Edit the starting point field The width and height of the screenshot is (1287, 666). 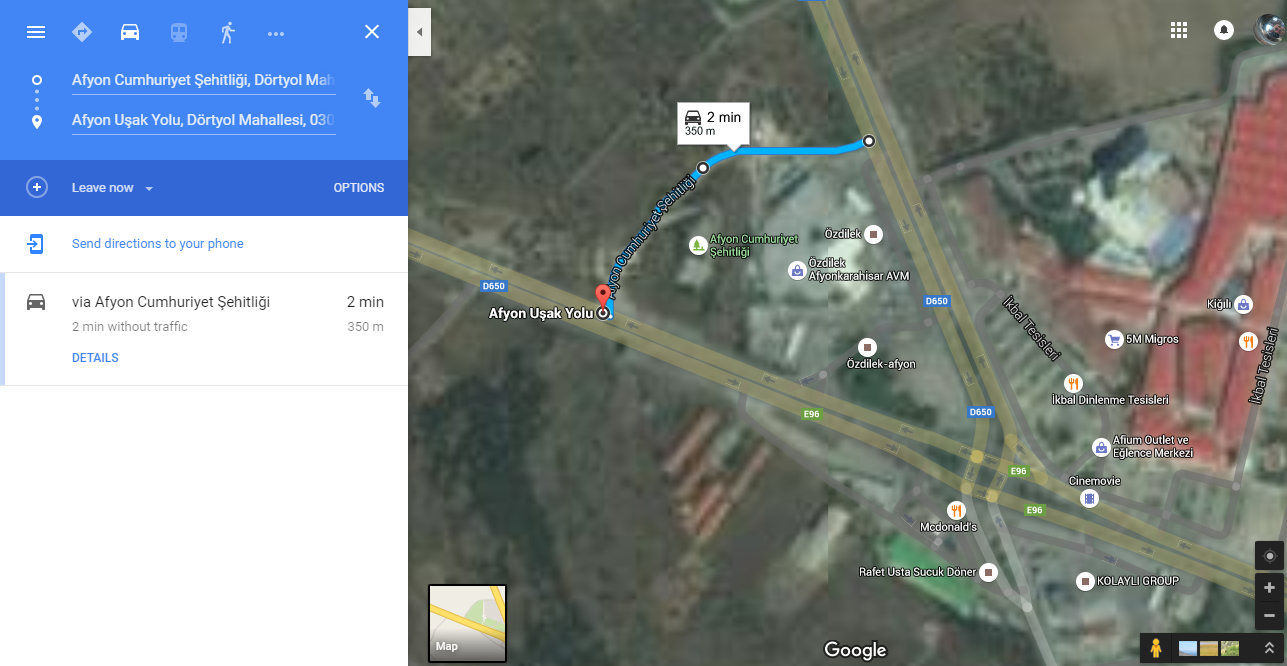pos(202,80)
